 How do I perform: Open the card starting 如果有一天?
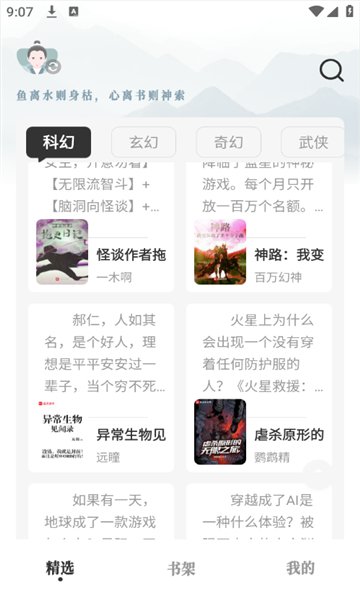pos(101,511)
